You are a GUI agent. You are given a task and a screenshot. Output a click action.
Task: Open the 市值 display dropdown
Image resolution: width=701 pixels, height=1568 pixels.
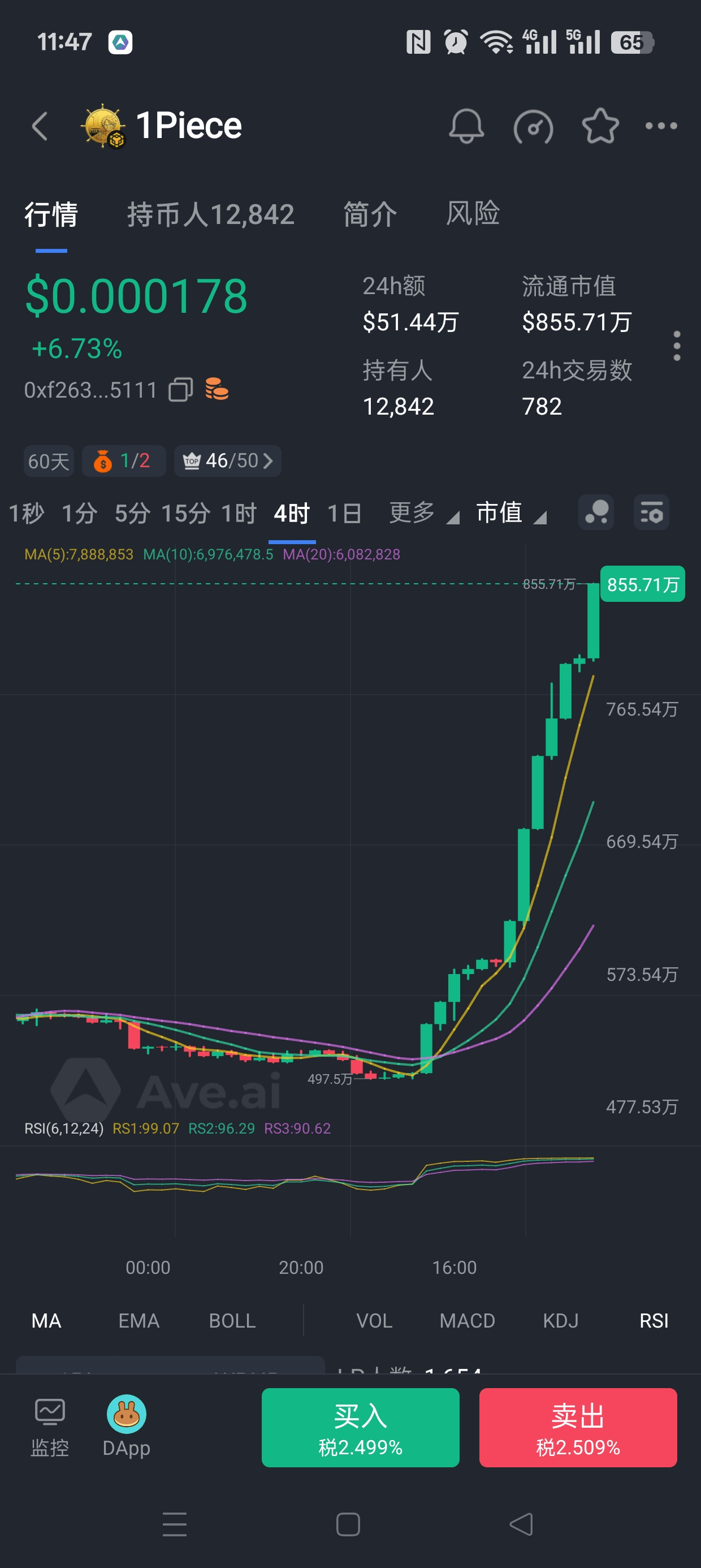coord(510,513)
